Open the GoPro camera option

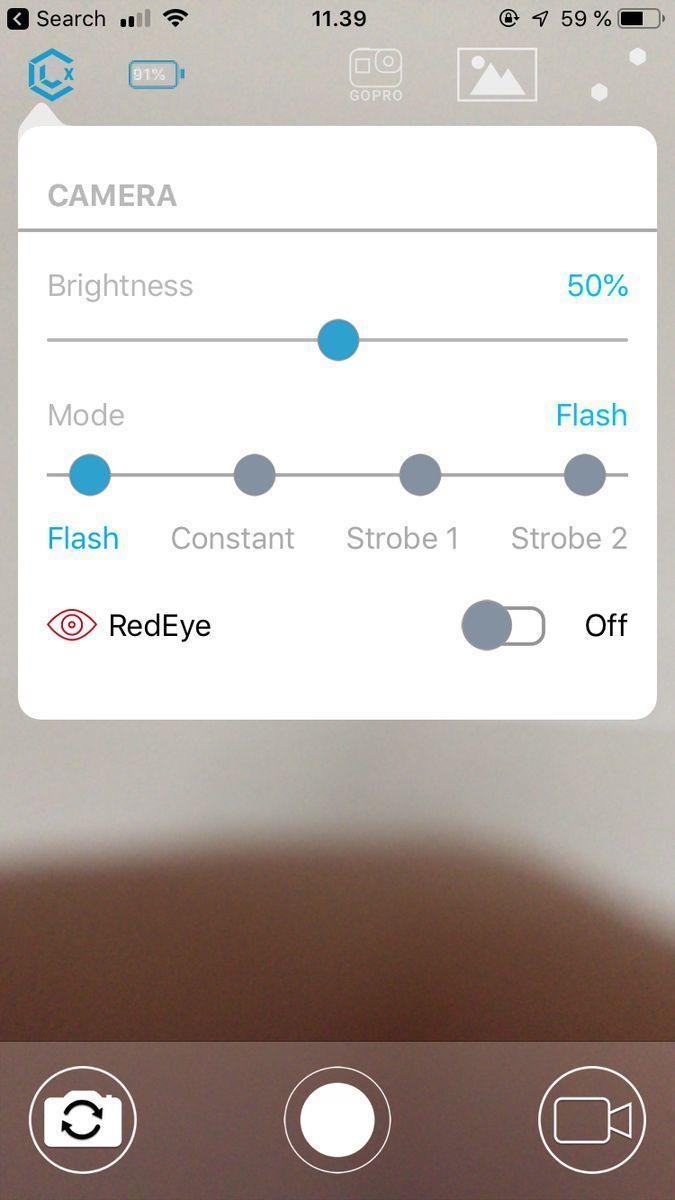coord(376,75)
